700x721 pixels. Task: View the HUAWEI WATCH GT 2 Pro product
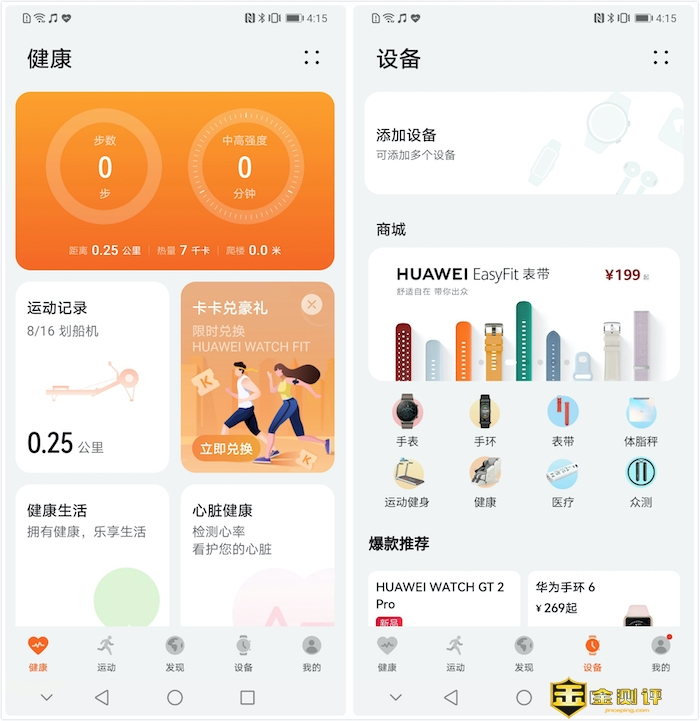[444, 598]
